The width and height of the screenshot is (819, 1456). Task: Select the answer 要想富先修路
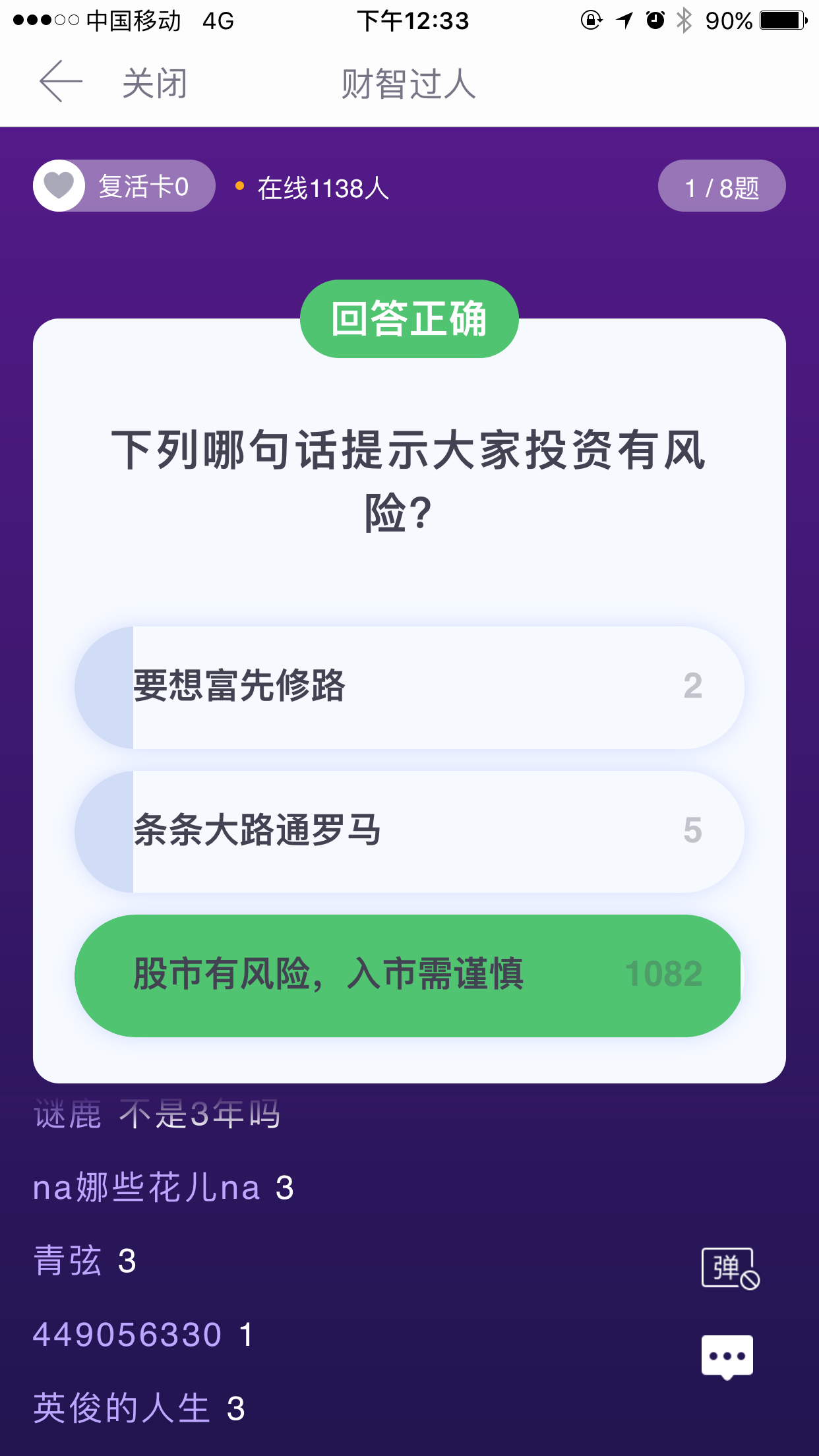tap(409, 687)
